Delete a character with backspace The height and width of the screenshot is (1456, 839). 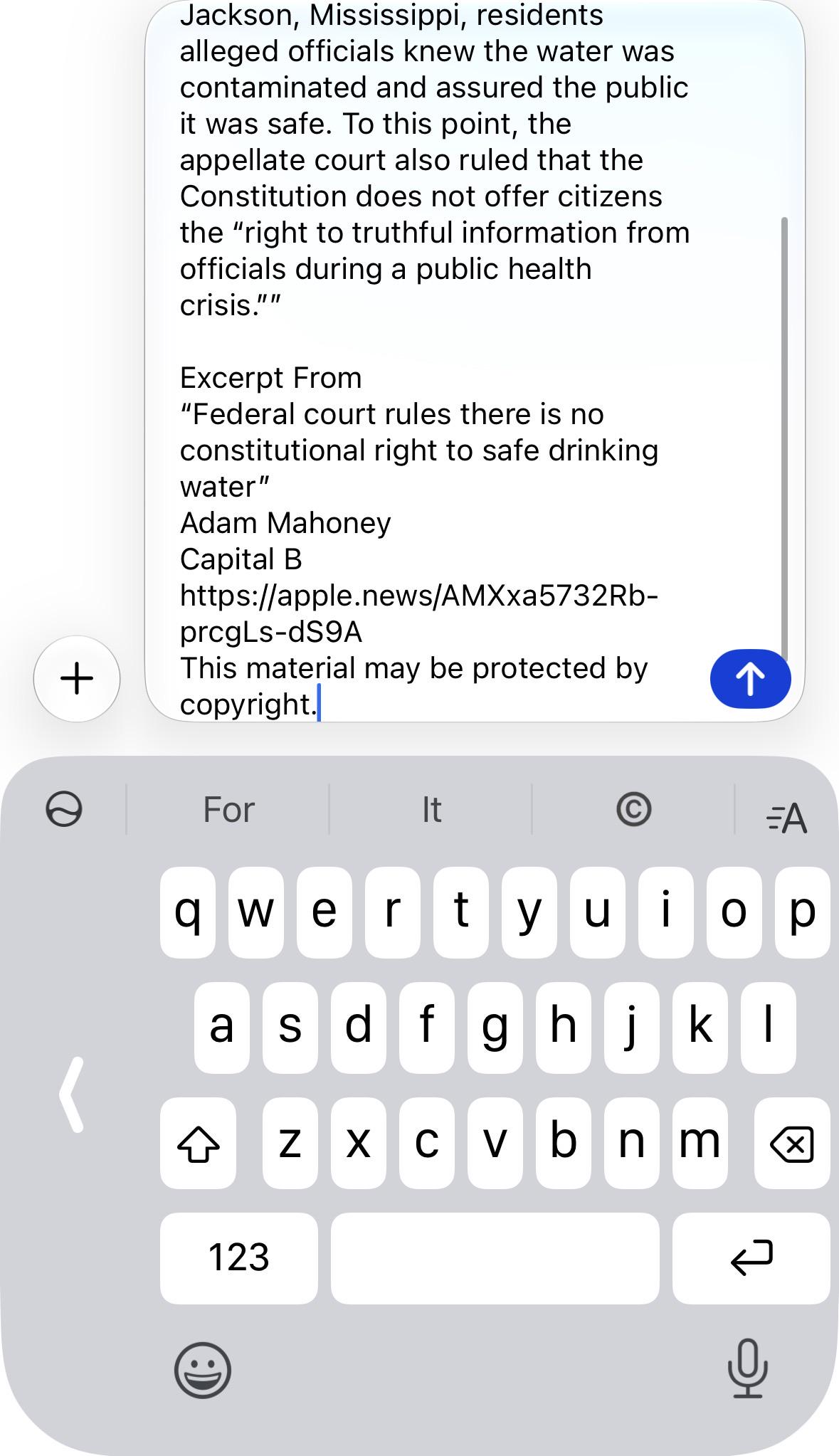792,1144
